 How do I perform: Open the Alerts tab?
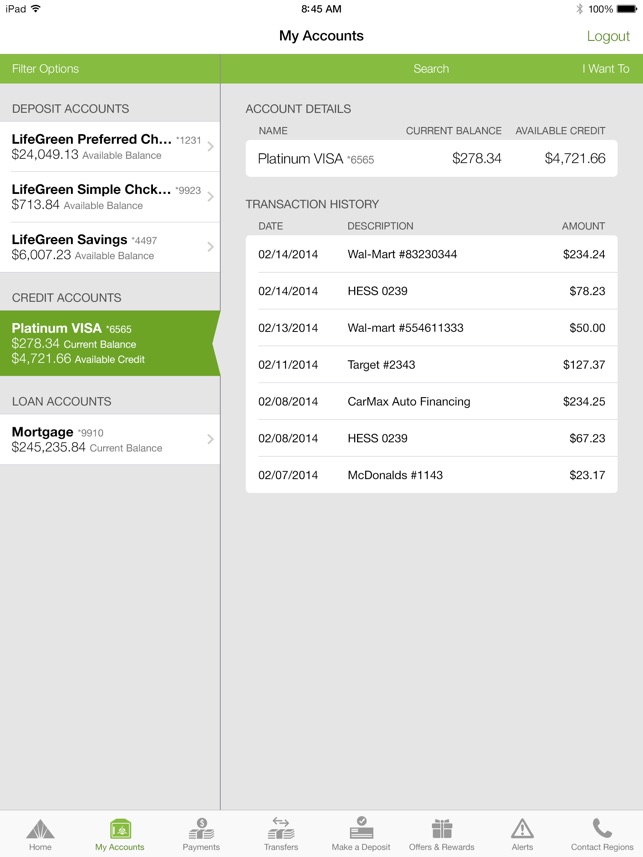tap(522, 834)
